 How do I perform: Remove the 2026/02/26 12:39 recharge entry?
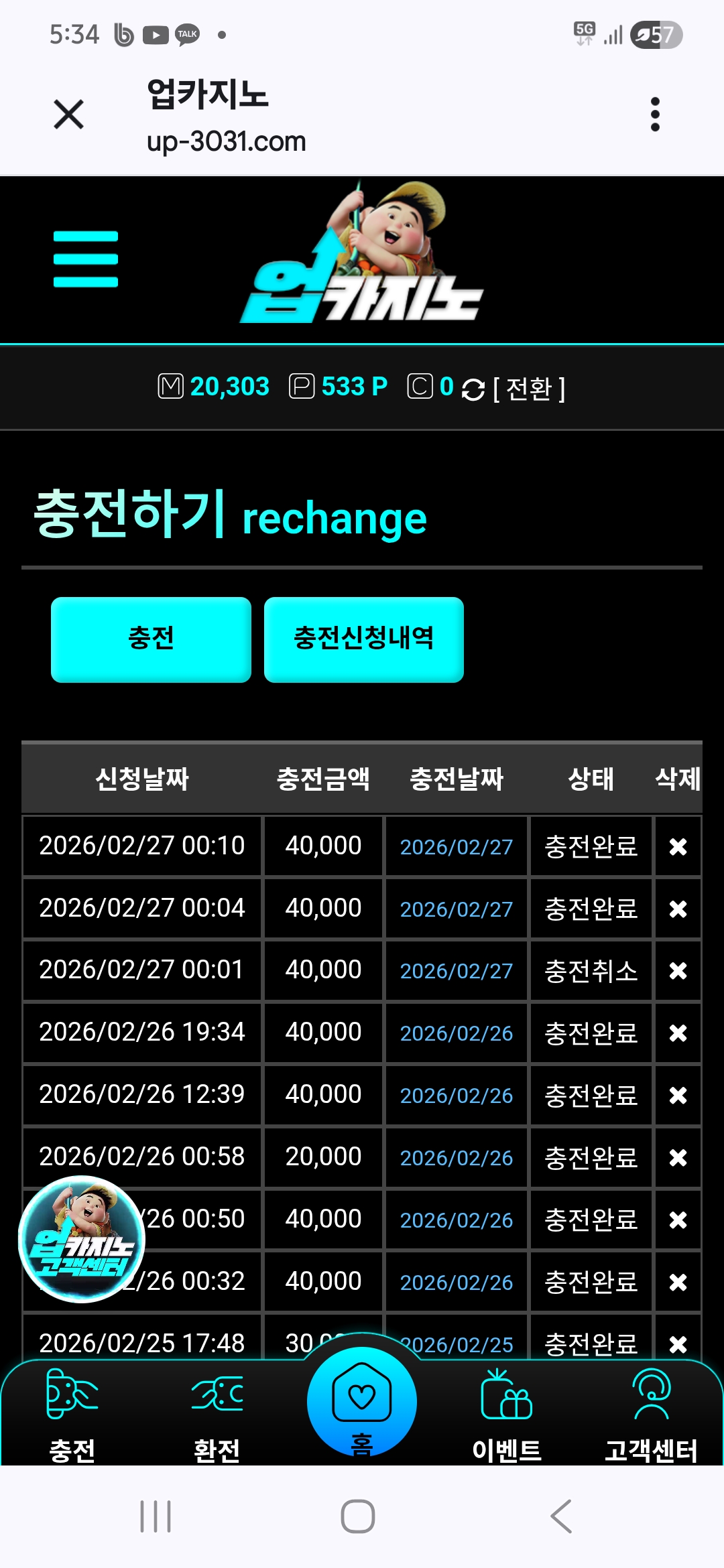[678, 1095]
